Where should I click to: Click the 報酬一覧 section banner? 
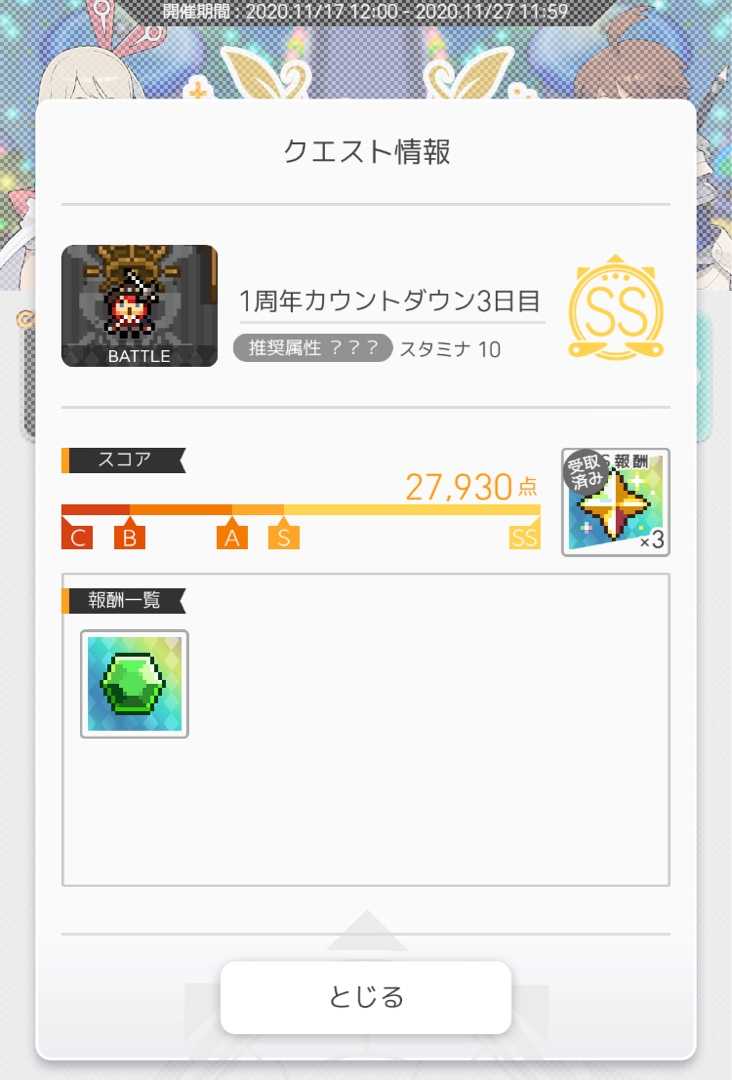click(124, 601)
